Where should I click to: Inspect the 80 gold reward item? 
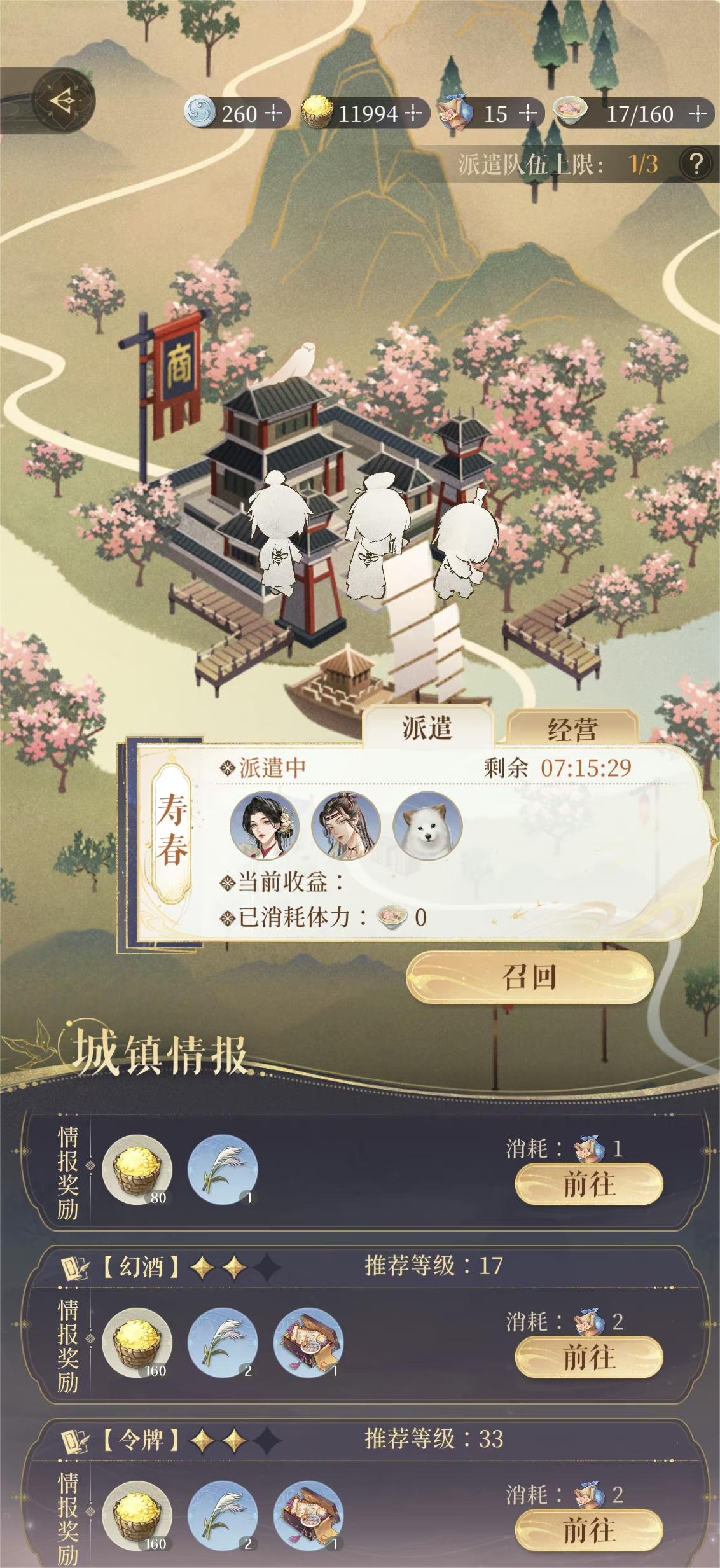click(137, 1170)
